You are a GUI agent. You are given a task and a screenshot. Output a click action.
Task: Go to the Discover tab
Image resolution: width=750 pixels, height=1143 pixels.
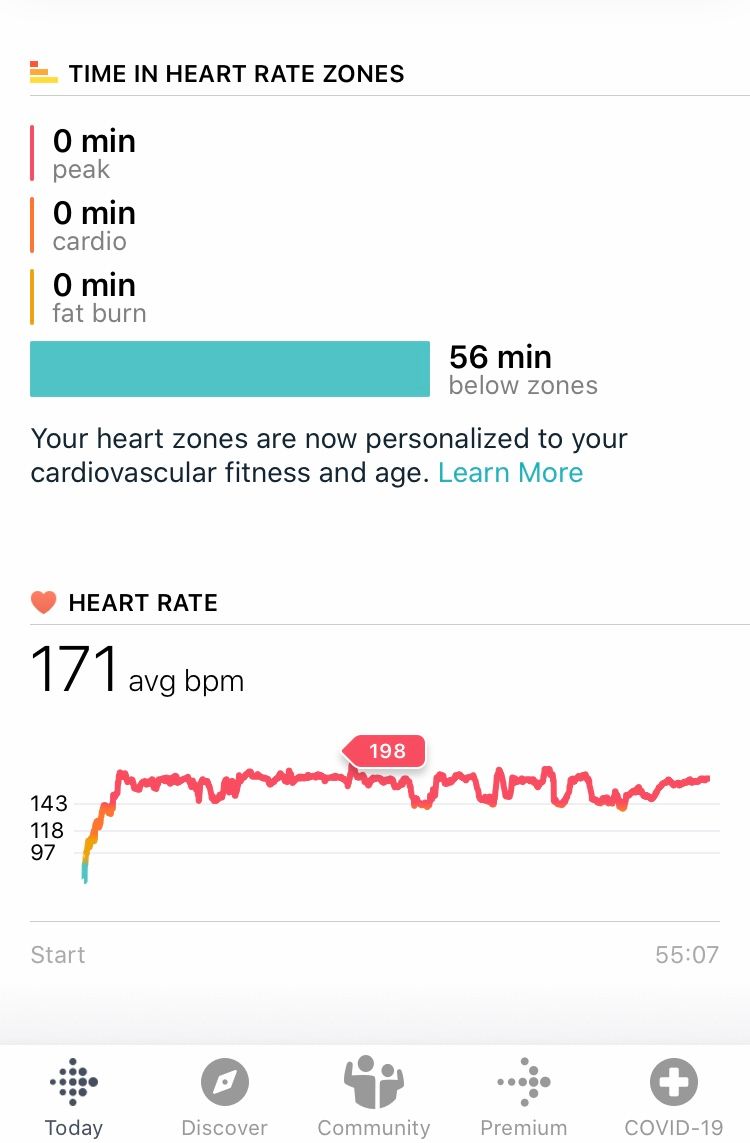[224, 1095]
